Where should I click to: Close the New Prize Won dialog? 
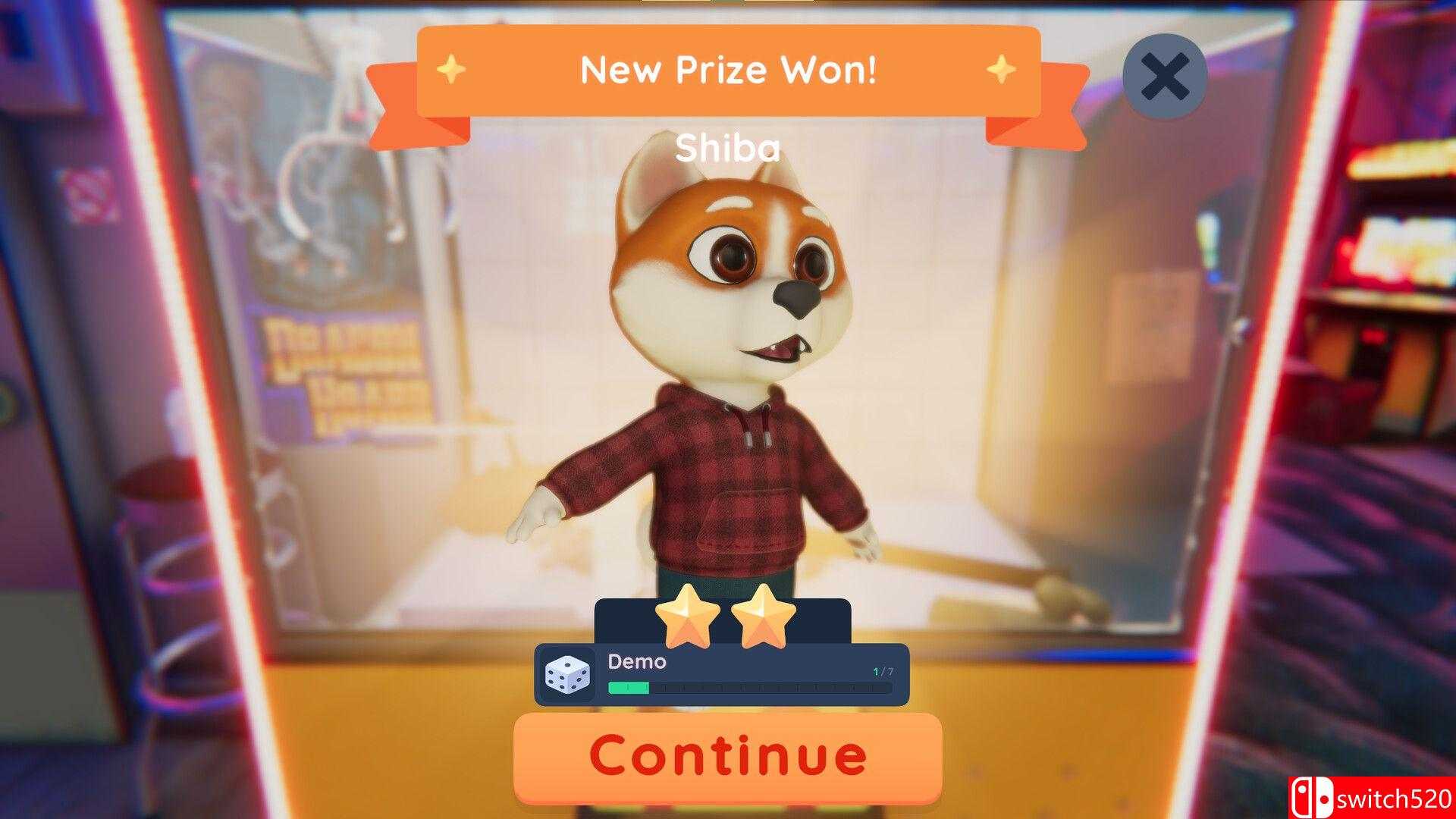tap(1164, 77)
